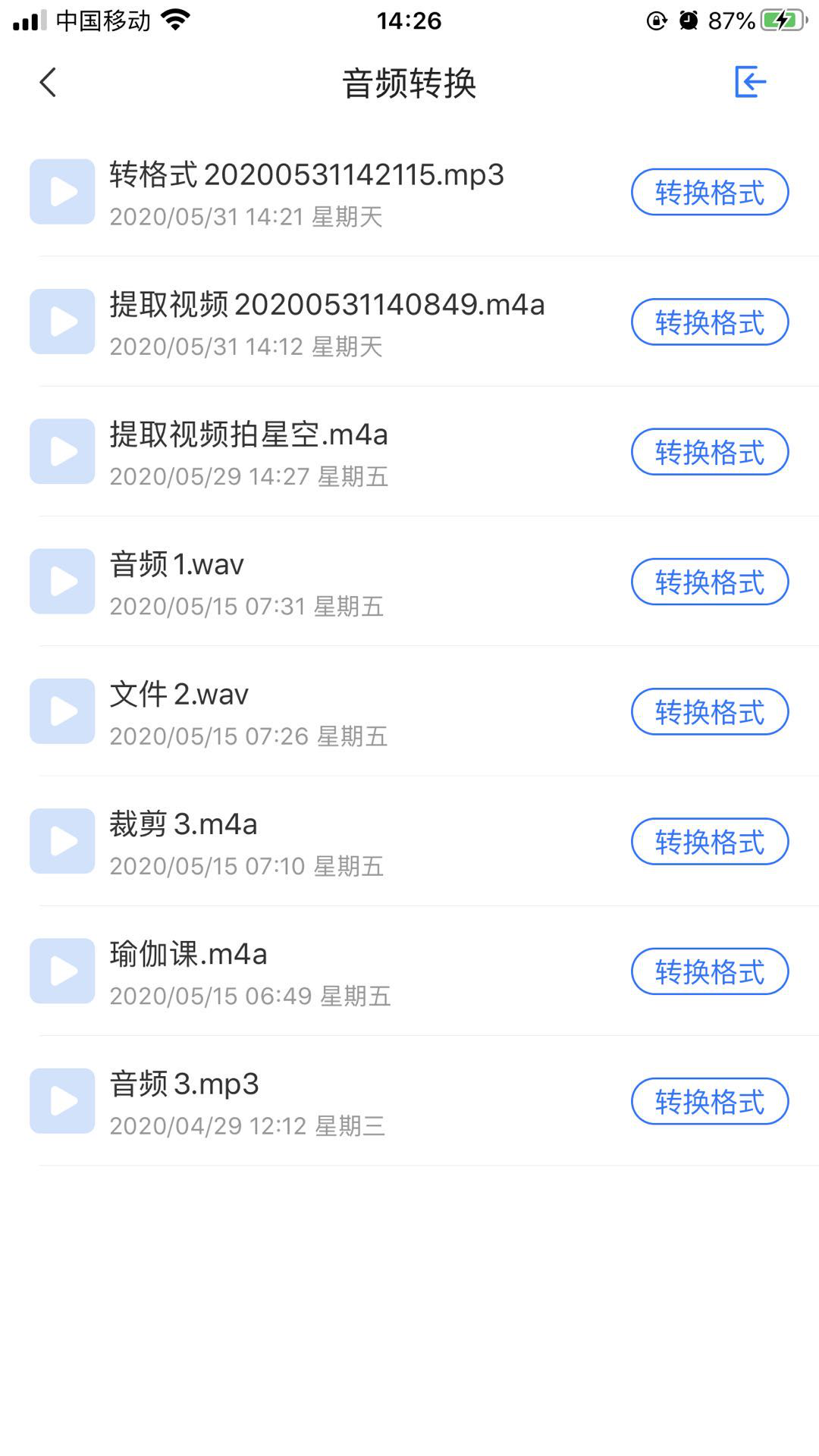Go back from the 音频转换 screen

48,83
